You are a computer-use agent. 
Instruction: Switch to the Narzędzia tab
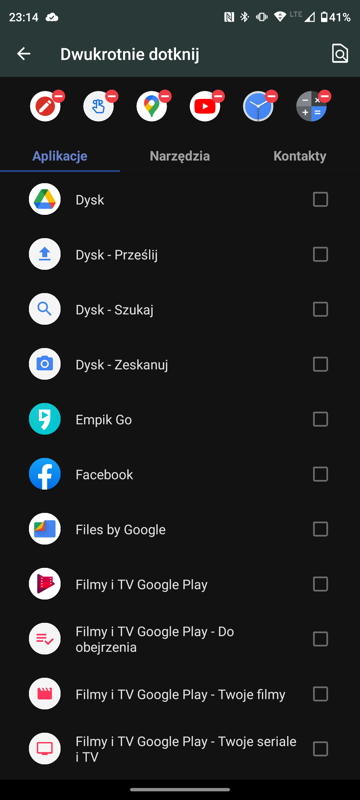tap(179, 156)
